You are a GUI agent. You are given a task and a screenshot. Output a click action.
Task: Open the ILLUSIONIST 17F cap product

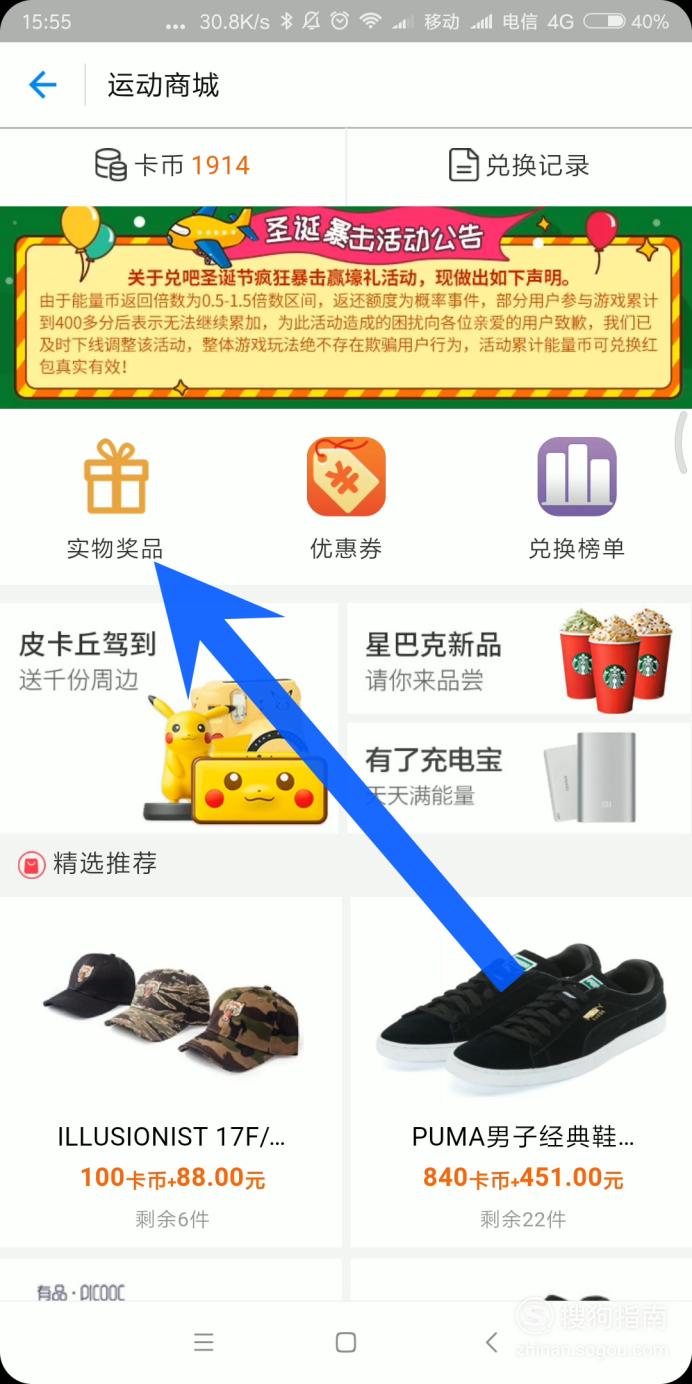171,1070
